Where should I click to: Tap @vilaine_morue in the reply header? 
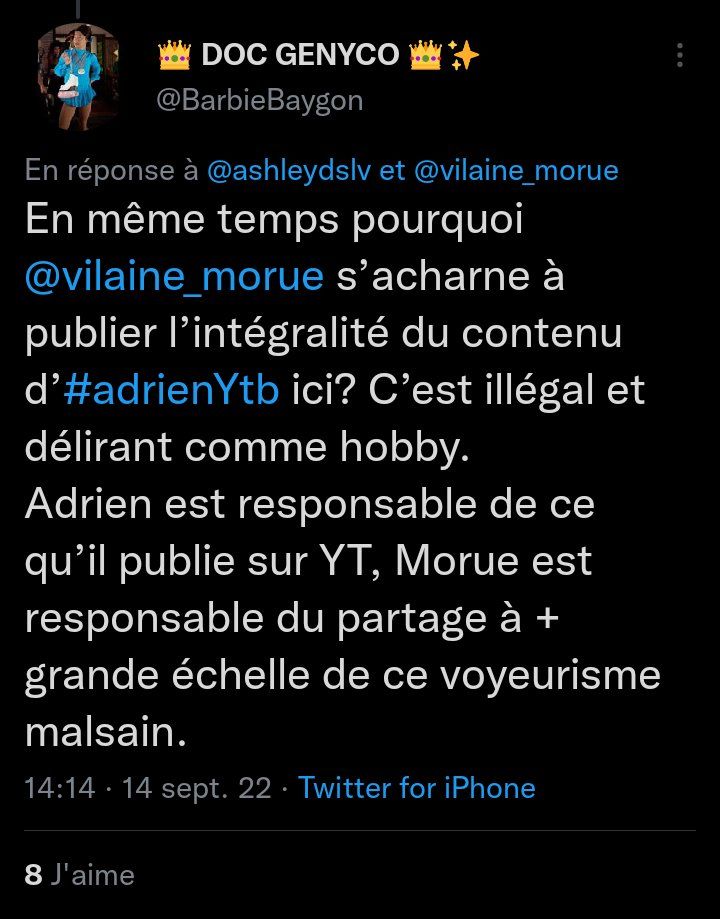click(x=515, y=171)
